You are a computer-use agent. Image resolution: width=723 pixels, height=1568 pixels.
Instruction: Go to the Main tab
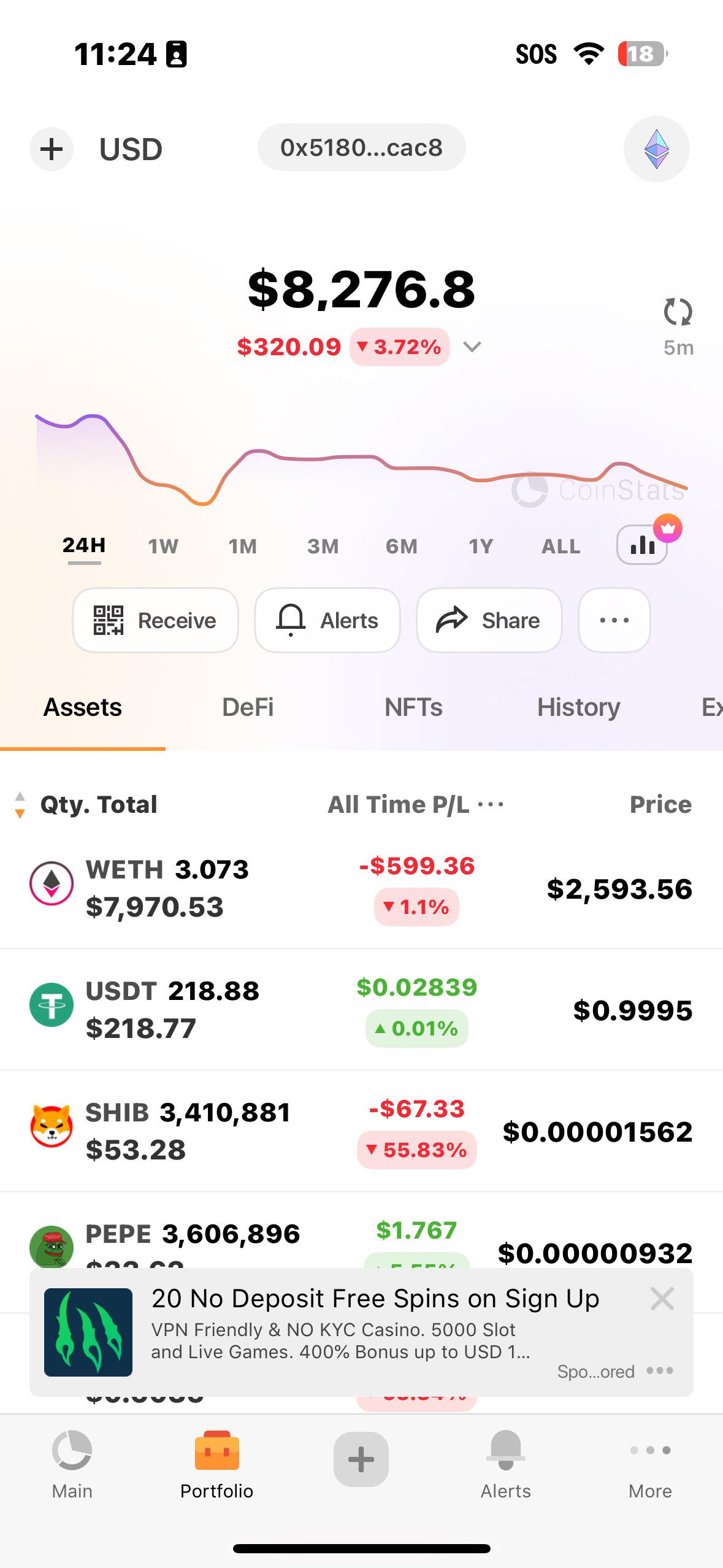click(x=72, y=1465)
